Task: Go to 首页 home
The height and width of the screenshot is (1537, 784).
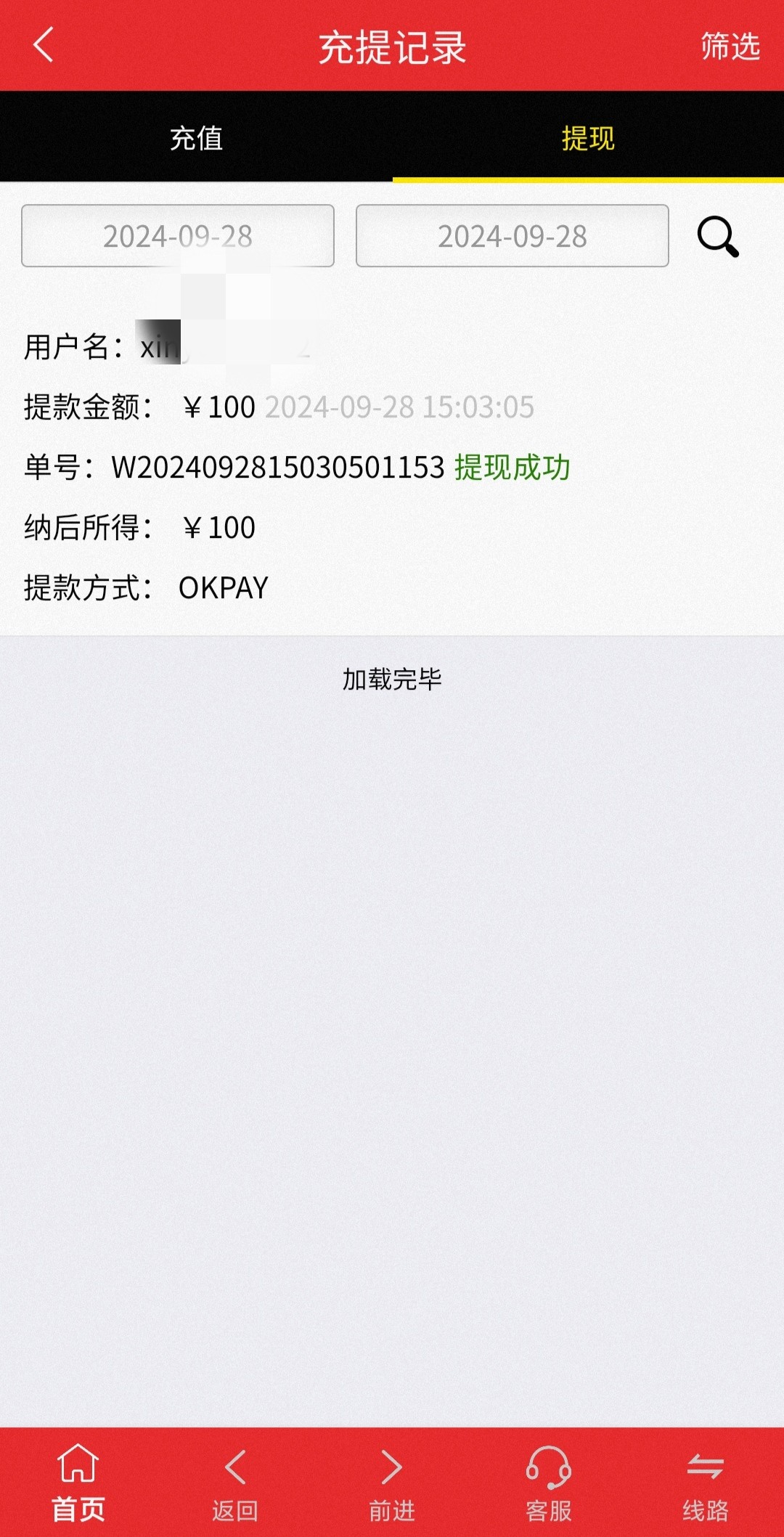Action: click(78, 1483)
